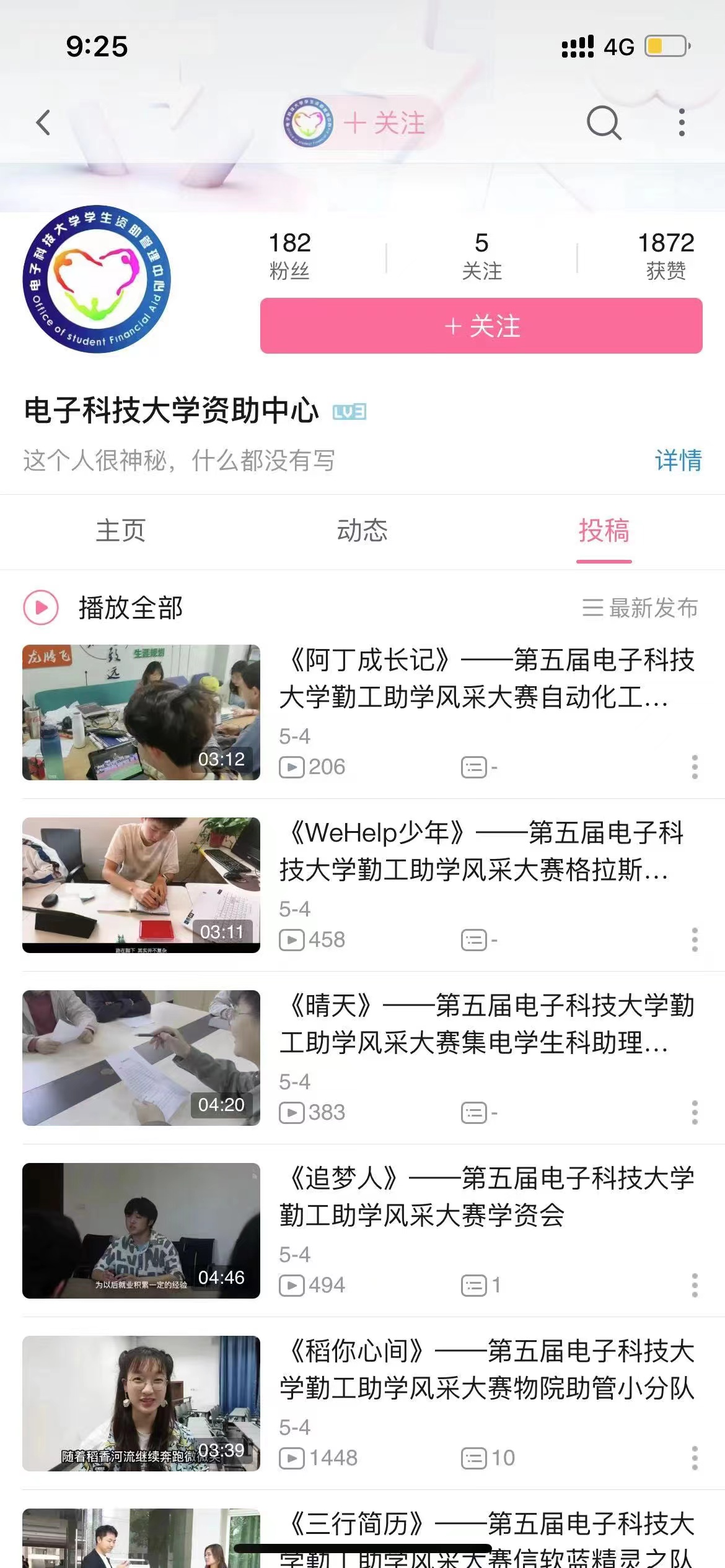
Task: Tap the 播放全部 play-all icon
Action: (x=41, y=609)
